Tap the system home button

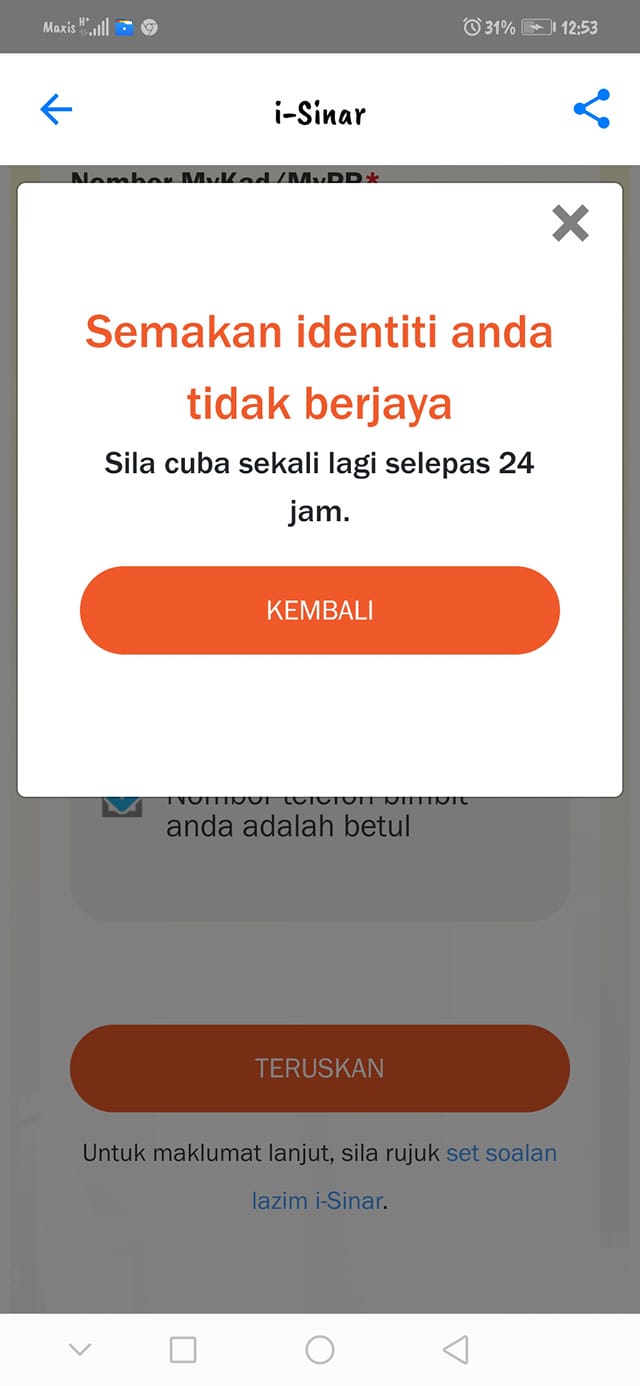(320, 1350)
